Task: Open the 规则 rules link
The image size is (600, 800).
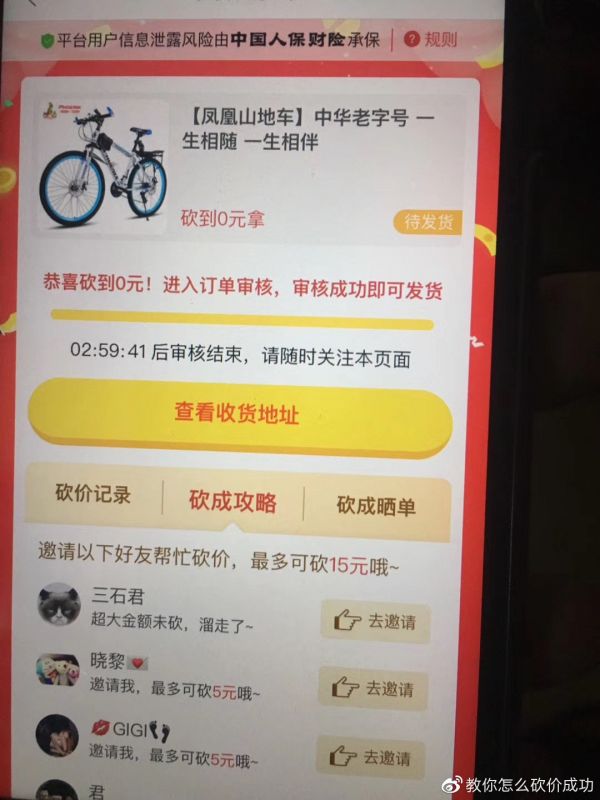Action: click(x=431, y=40)
